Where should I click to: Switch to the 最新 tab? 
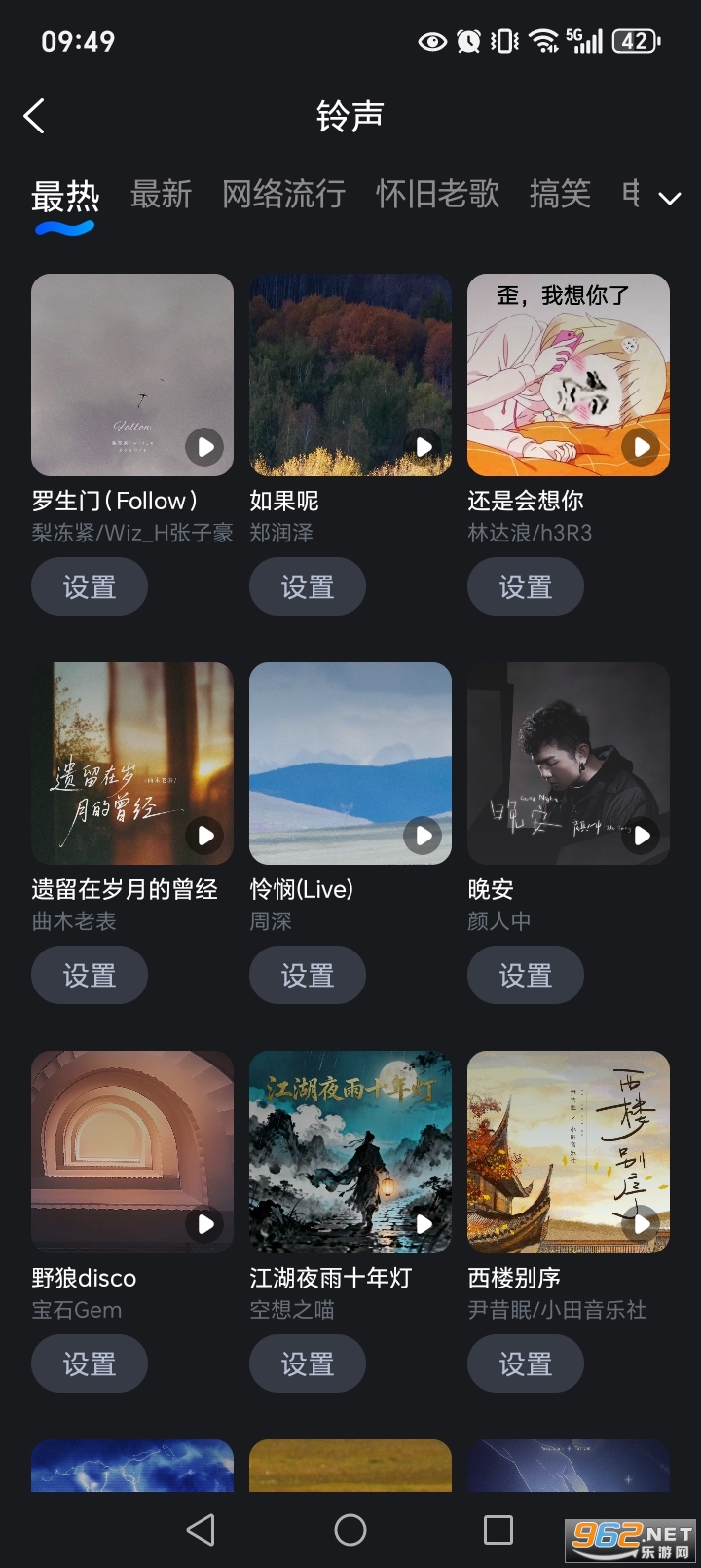click(x=163, y=193)
